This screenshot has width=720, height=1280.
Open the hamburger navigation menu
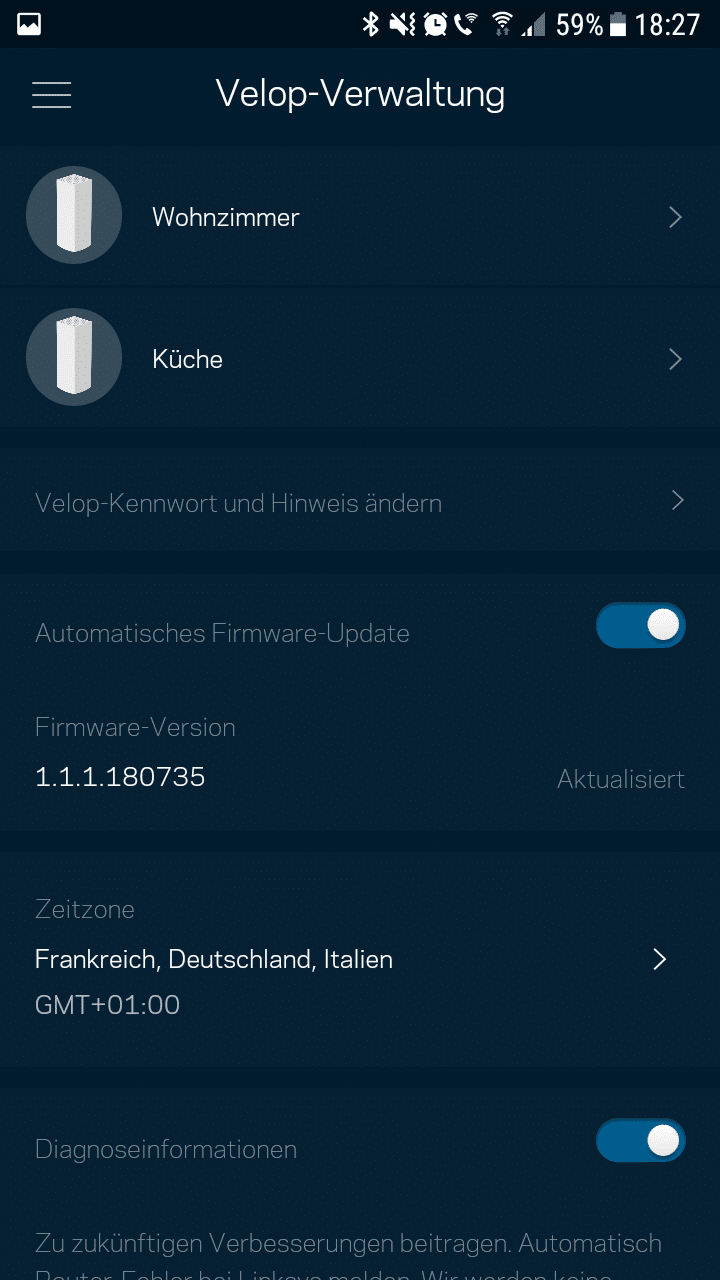coord(52,94)
